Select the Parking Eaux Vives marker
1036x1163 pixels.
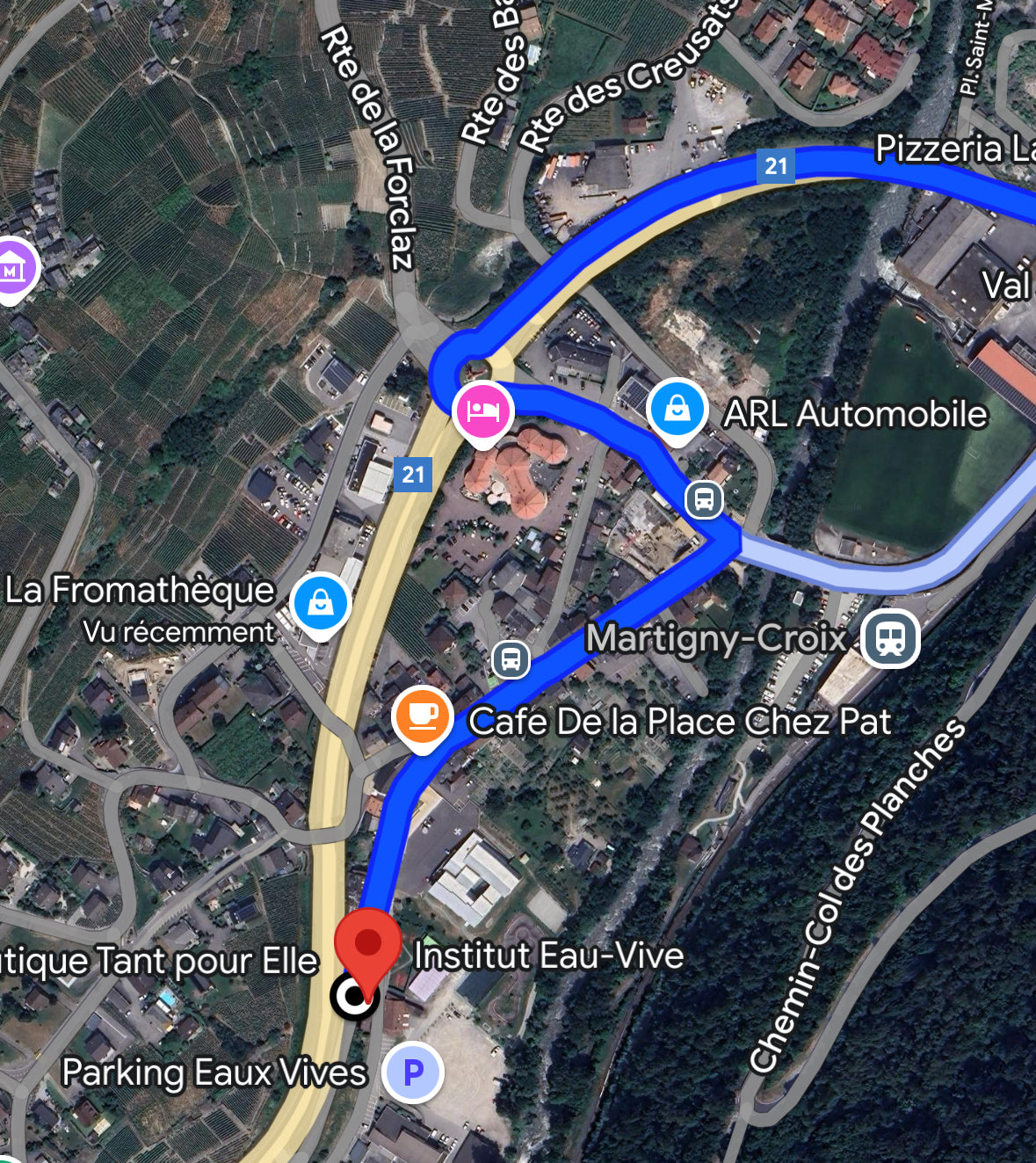(x=413, y=1072)
